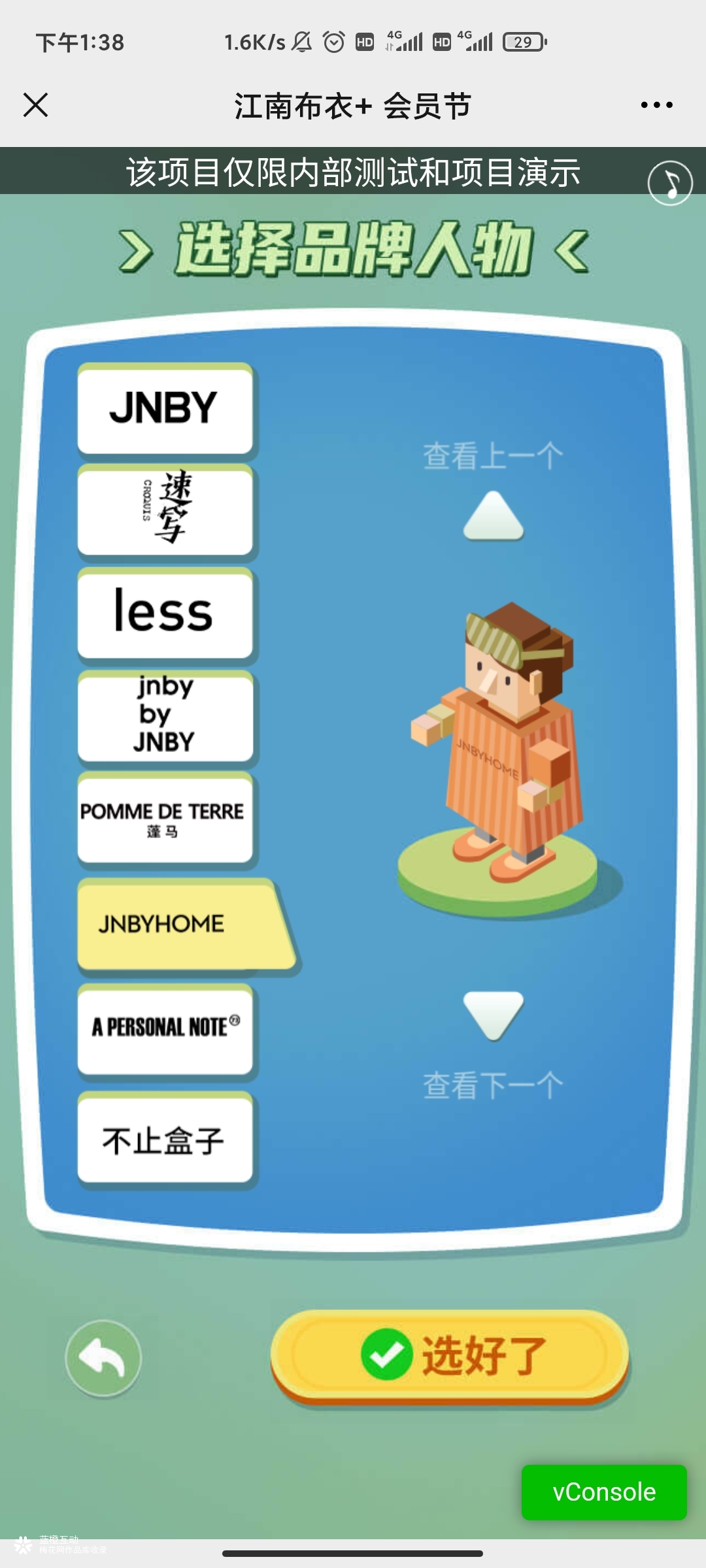Open the three-dot overflow menu
Image resolution: width=706 pixels, height=1568 pixels.
656,105
